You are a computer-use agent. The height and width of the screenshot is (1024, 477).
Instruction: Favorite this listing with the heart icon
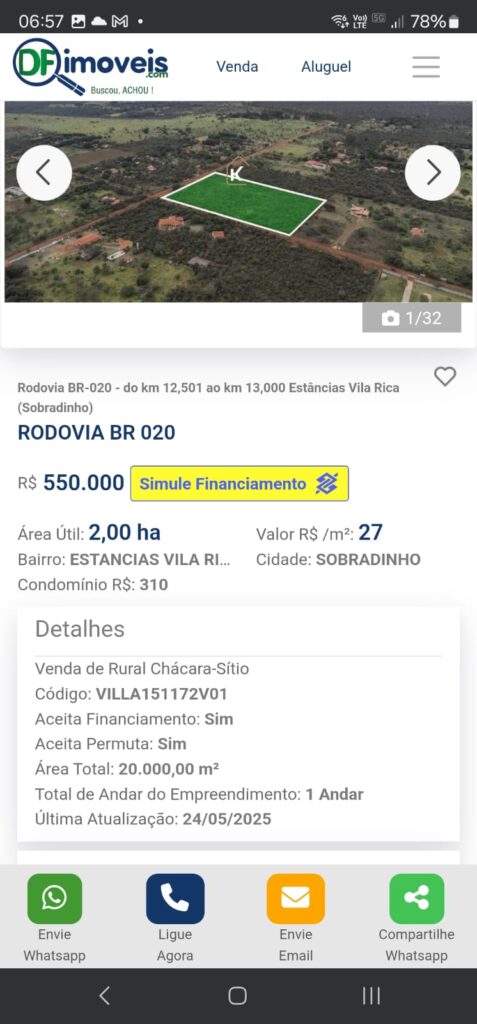(x=445, y=376)
